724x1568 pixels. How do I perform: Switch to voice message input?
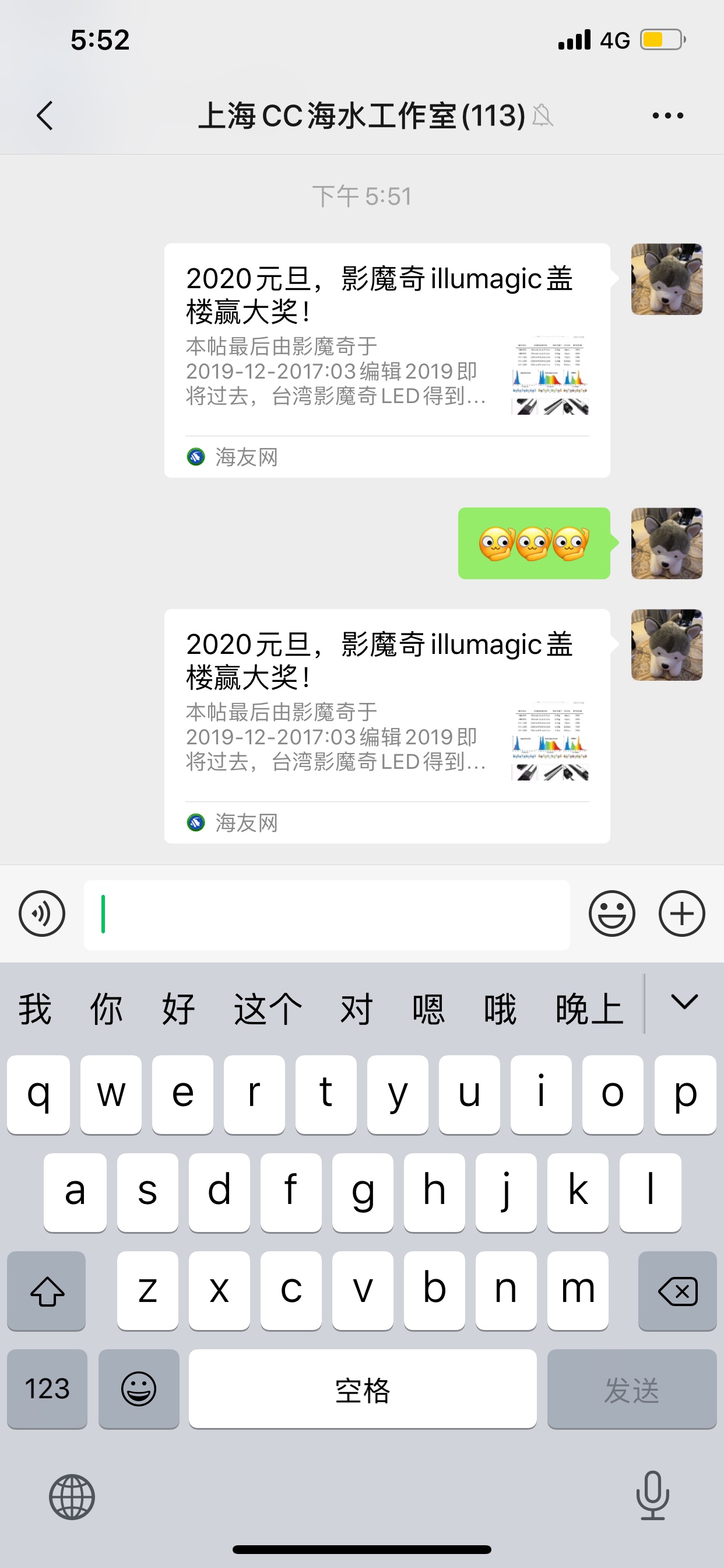pos(42,914)
